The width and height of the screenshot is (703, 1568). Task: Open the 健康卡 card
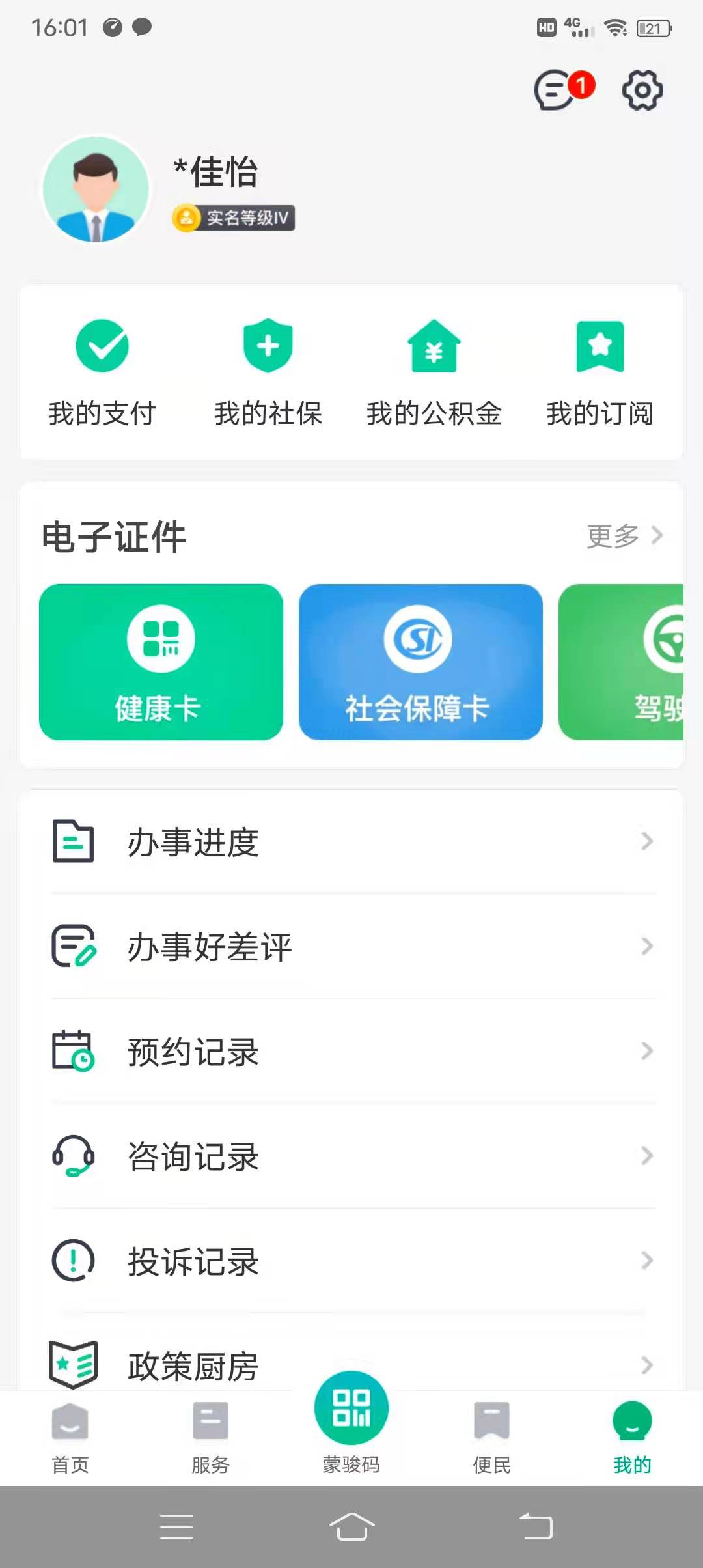point(161,662)
